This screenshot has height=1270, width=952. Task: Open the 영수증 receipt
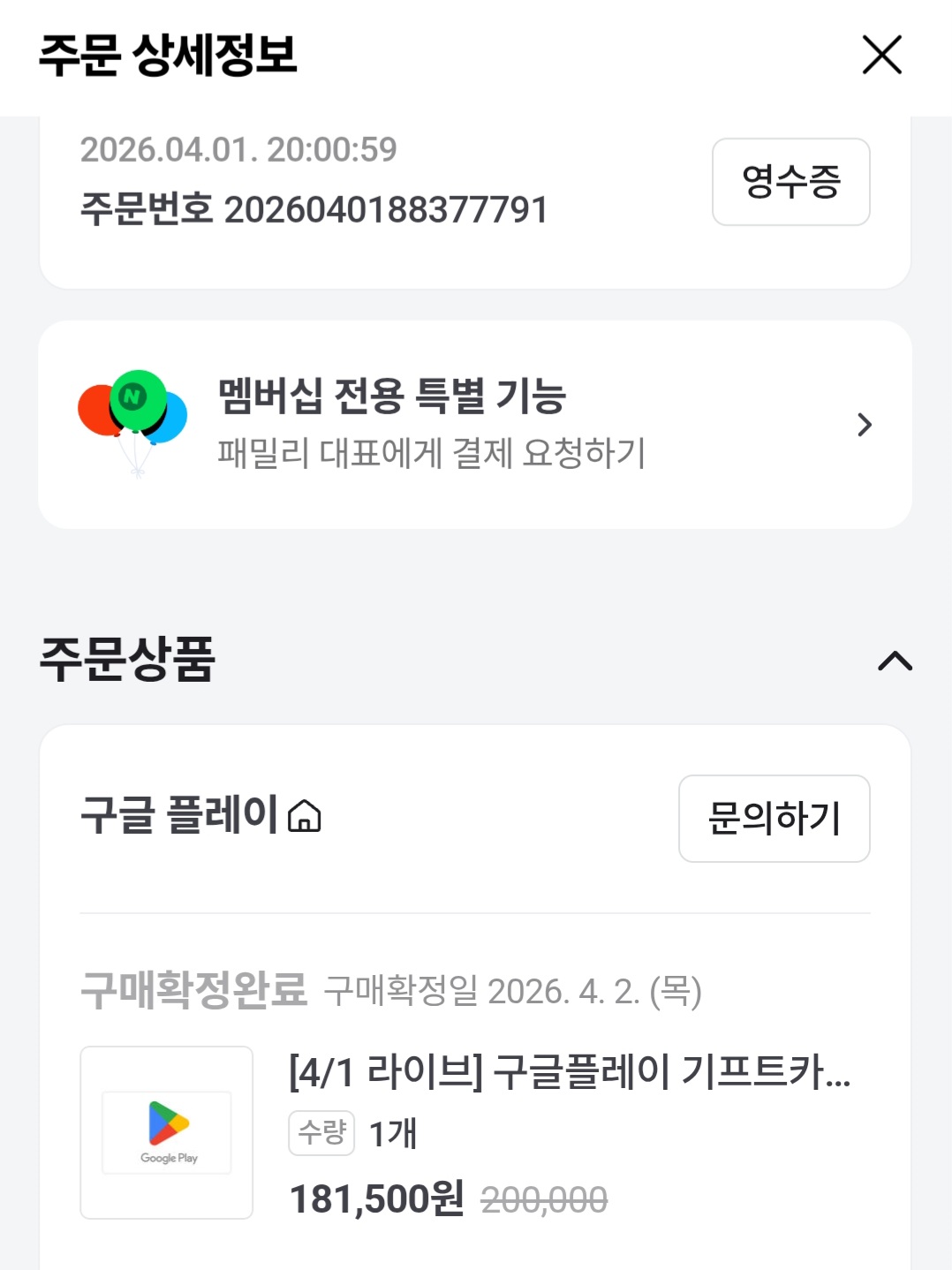point(790,182)
